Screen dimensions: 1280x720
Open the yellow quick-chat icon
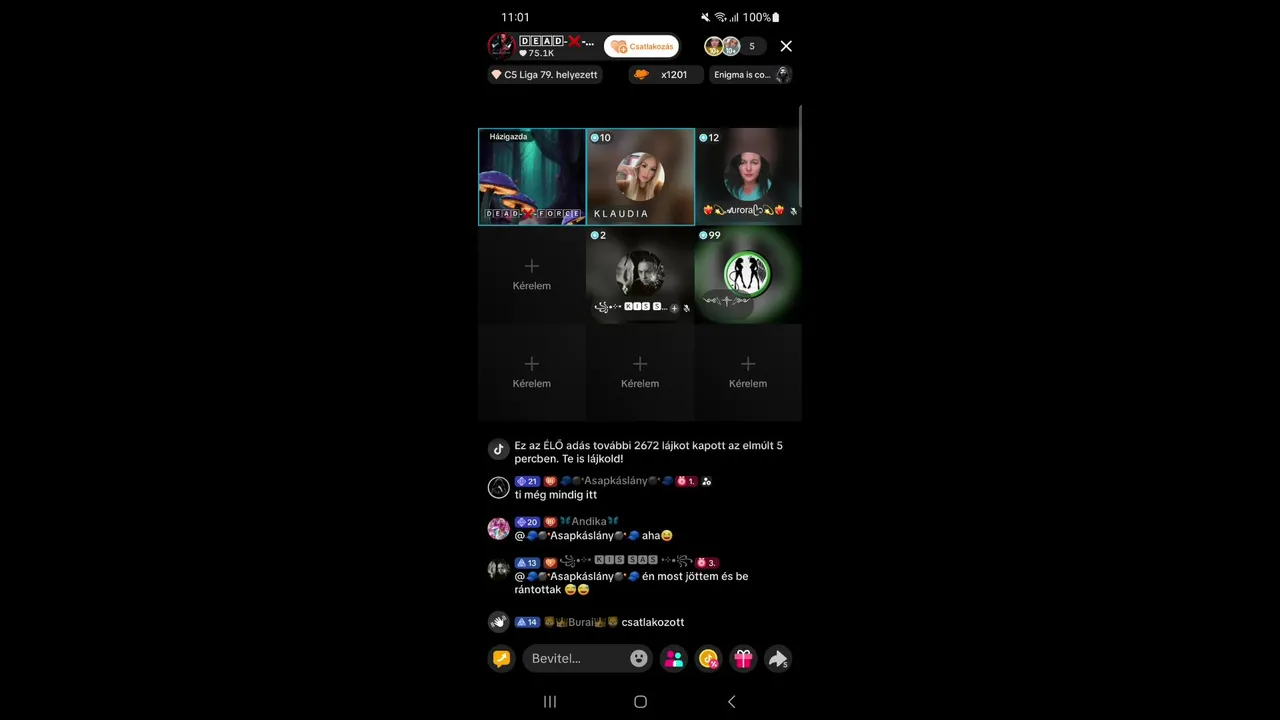point(502,658)
